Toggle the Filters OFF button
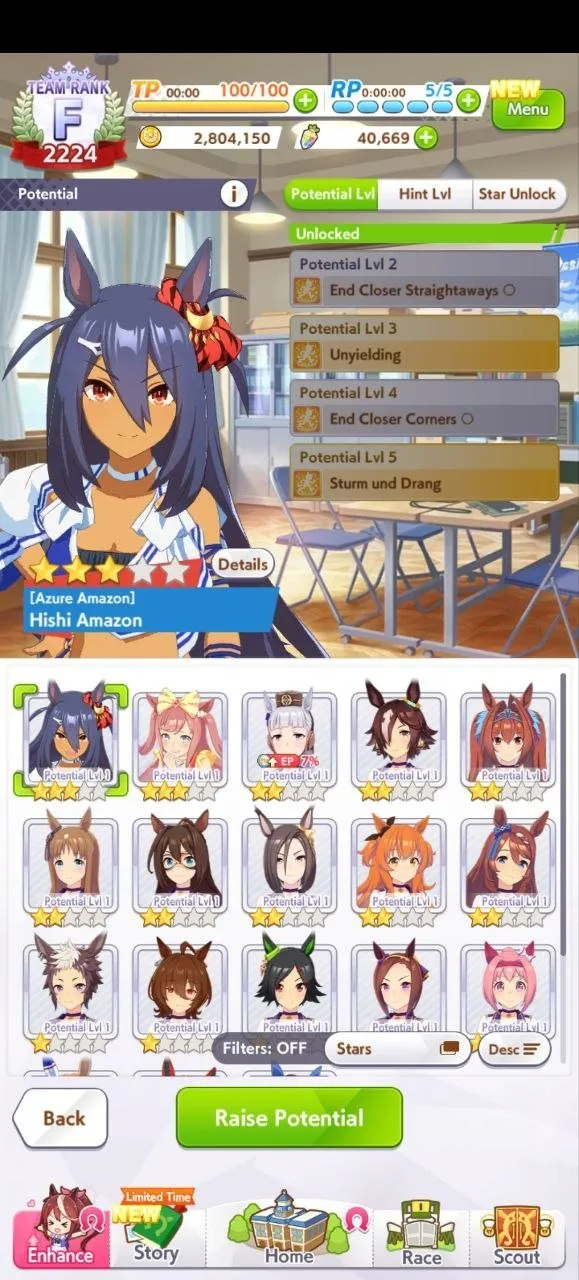579x1280 pixels. point(266,1049)
